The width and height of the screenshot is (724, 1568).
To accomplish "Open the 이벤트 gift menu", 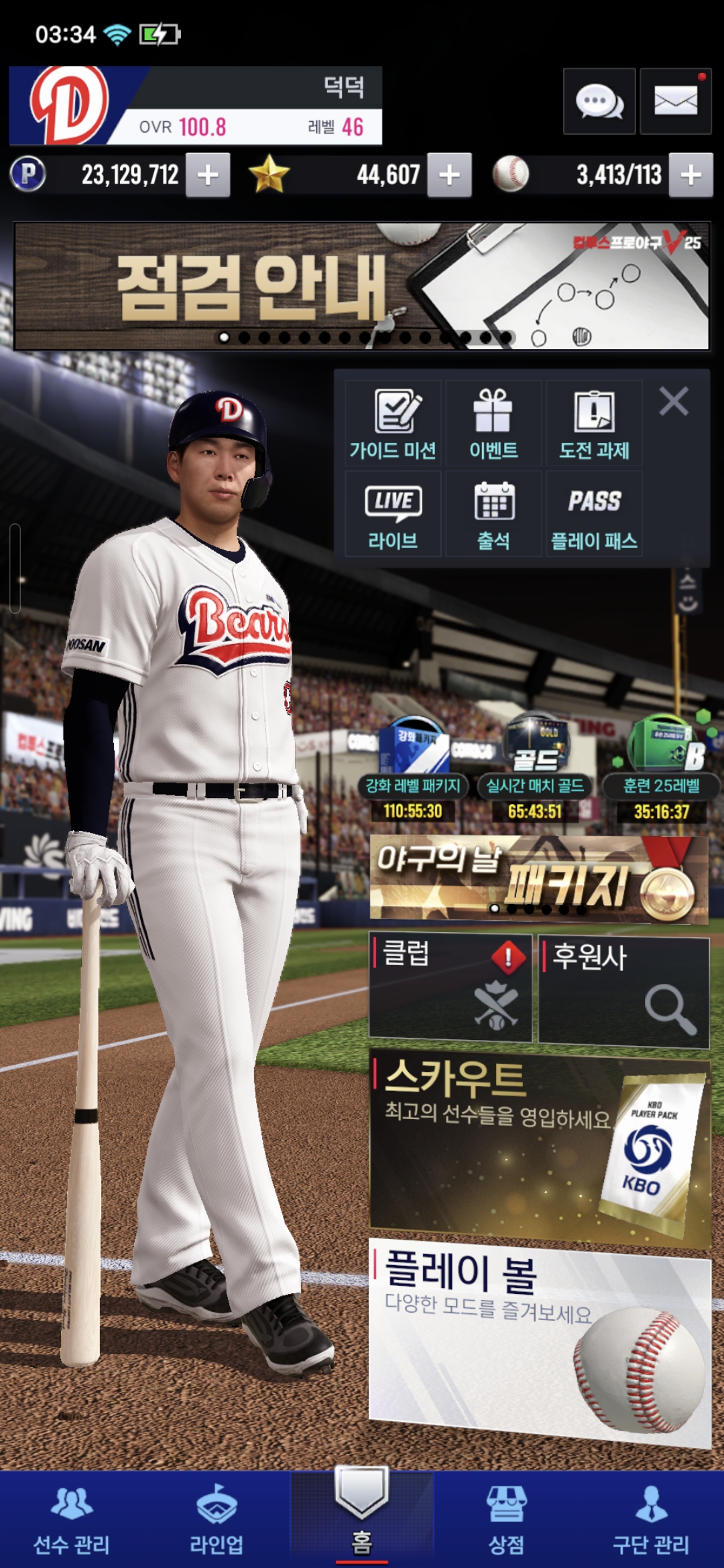I will [493, 423].
